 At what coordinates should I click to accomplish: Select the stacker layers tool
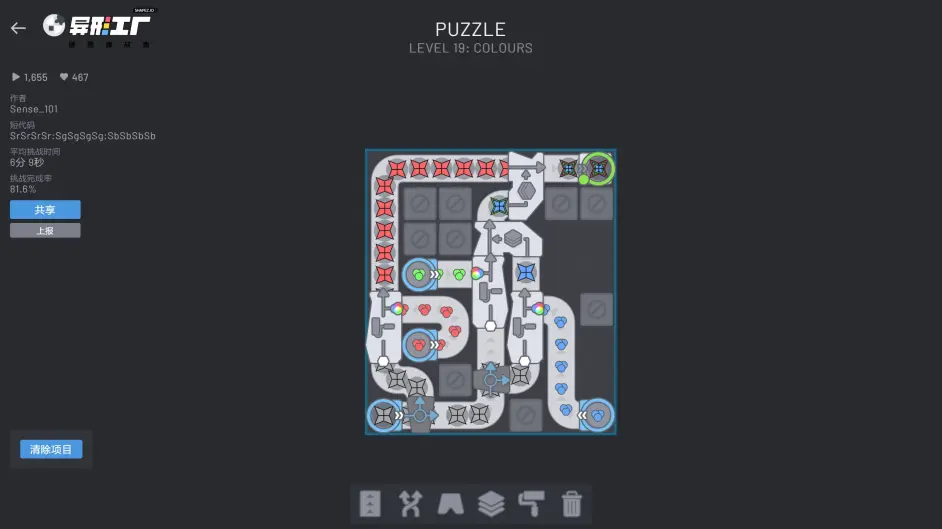(x=491, y=504)
